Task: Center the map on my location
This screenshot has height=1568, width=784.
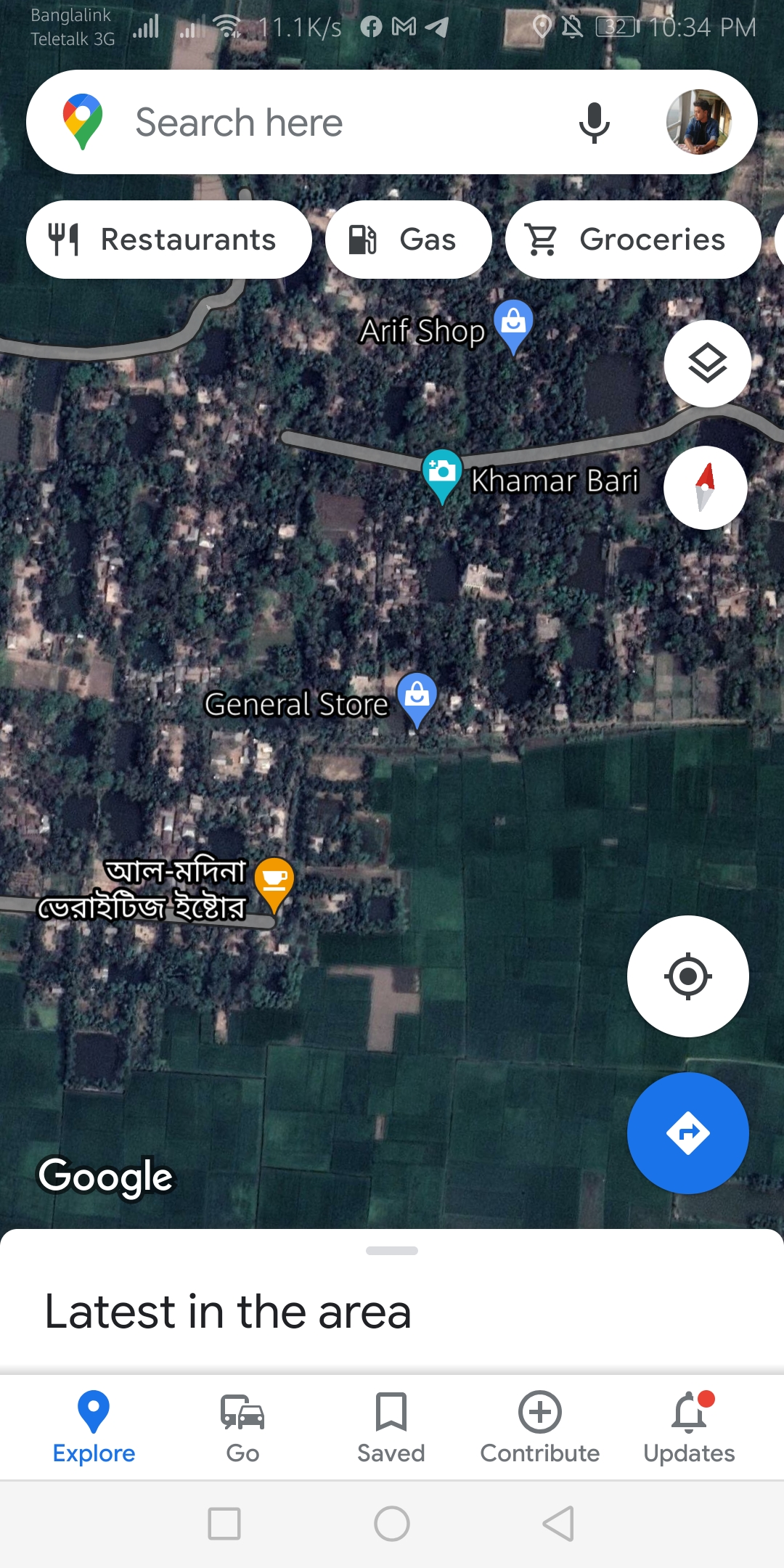Action: 687,976
